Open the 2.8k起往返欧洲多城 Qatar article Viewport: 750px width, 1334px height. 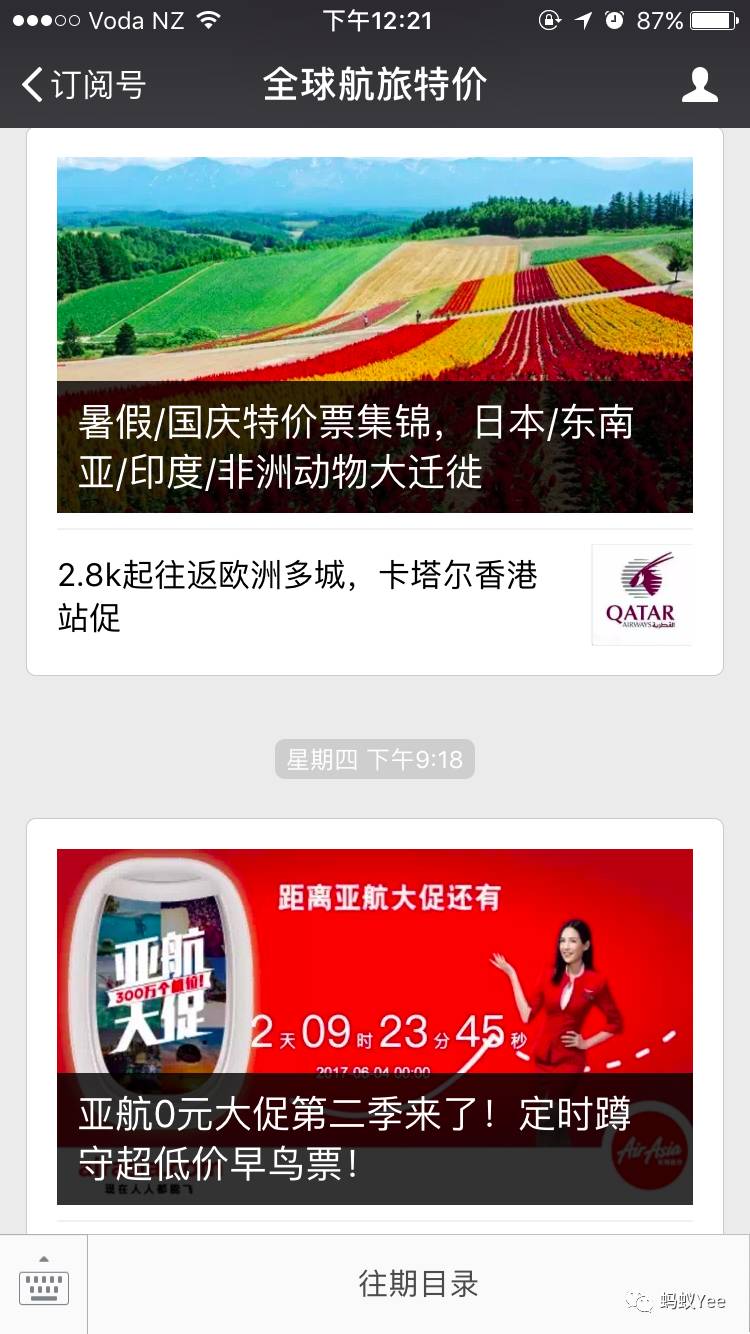tap(375, 596)
